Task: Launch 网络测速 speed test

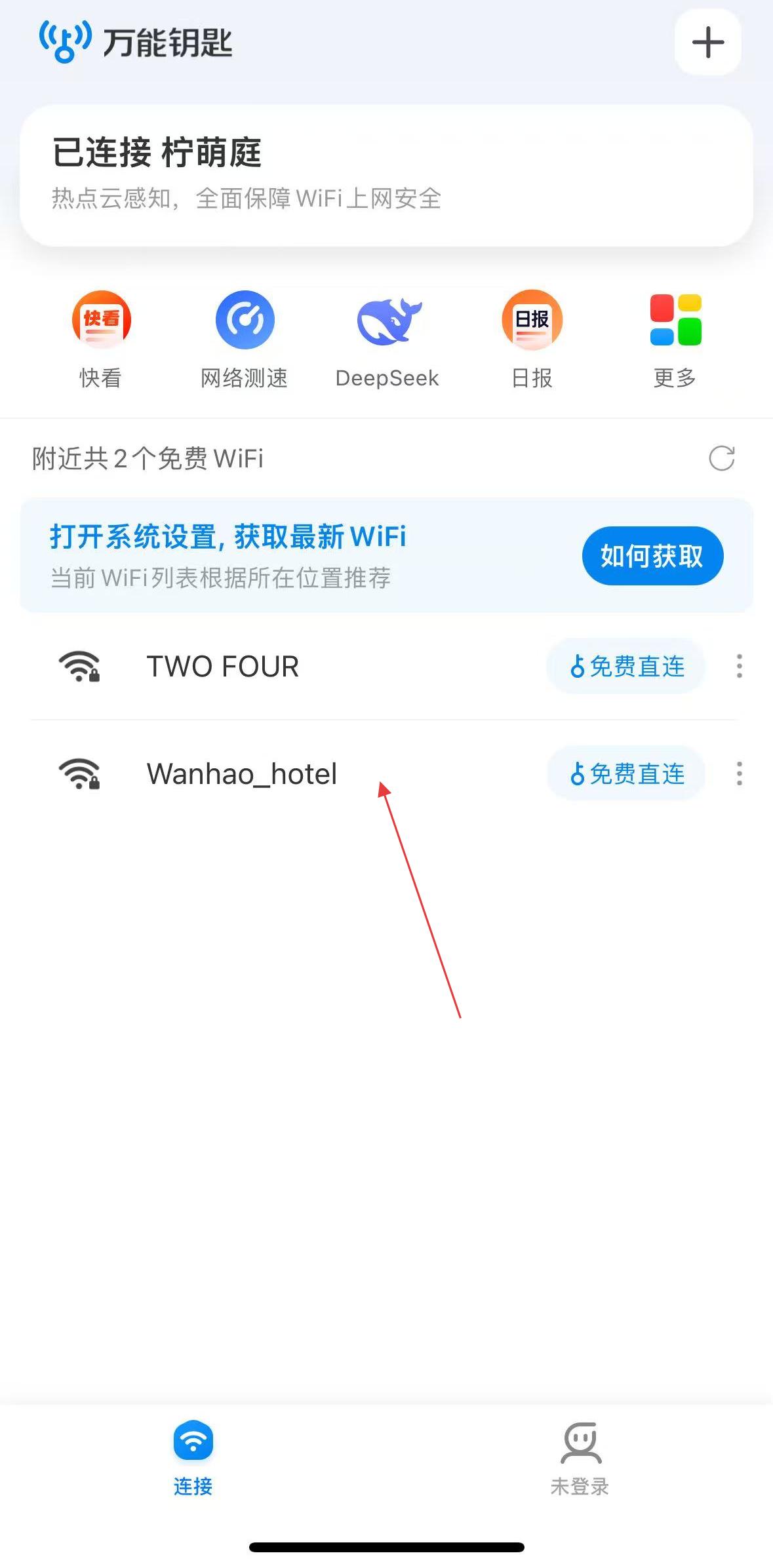Action: click(x=245, y=339)
